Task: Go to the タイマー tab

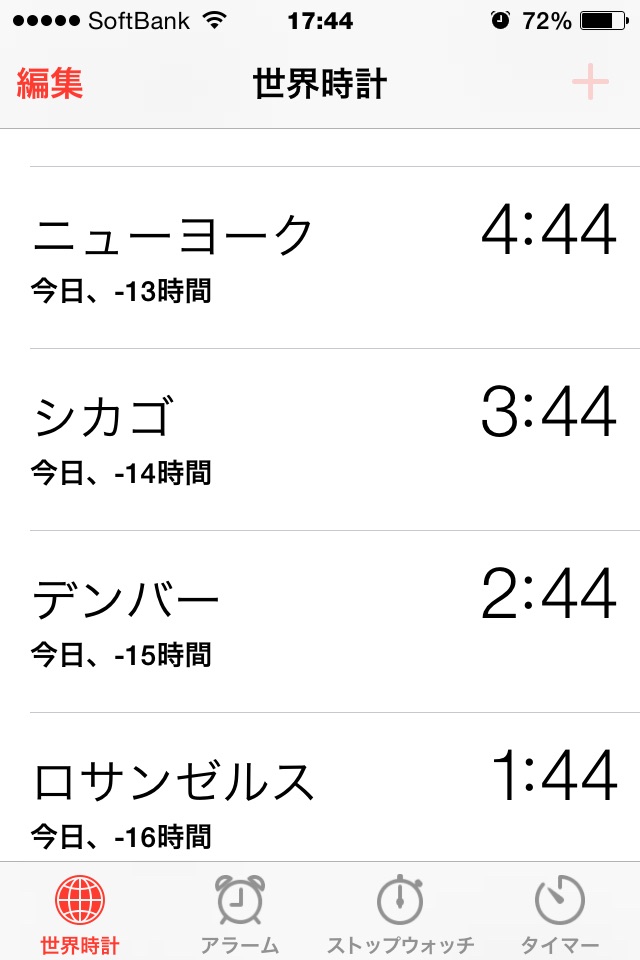Action: pos(560,912)
